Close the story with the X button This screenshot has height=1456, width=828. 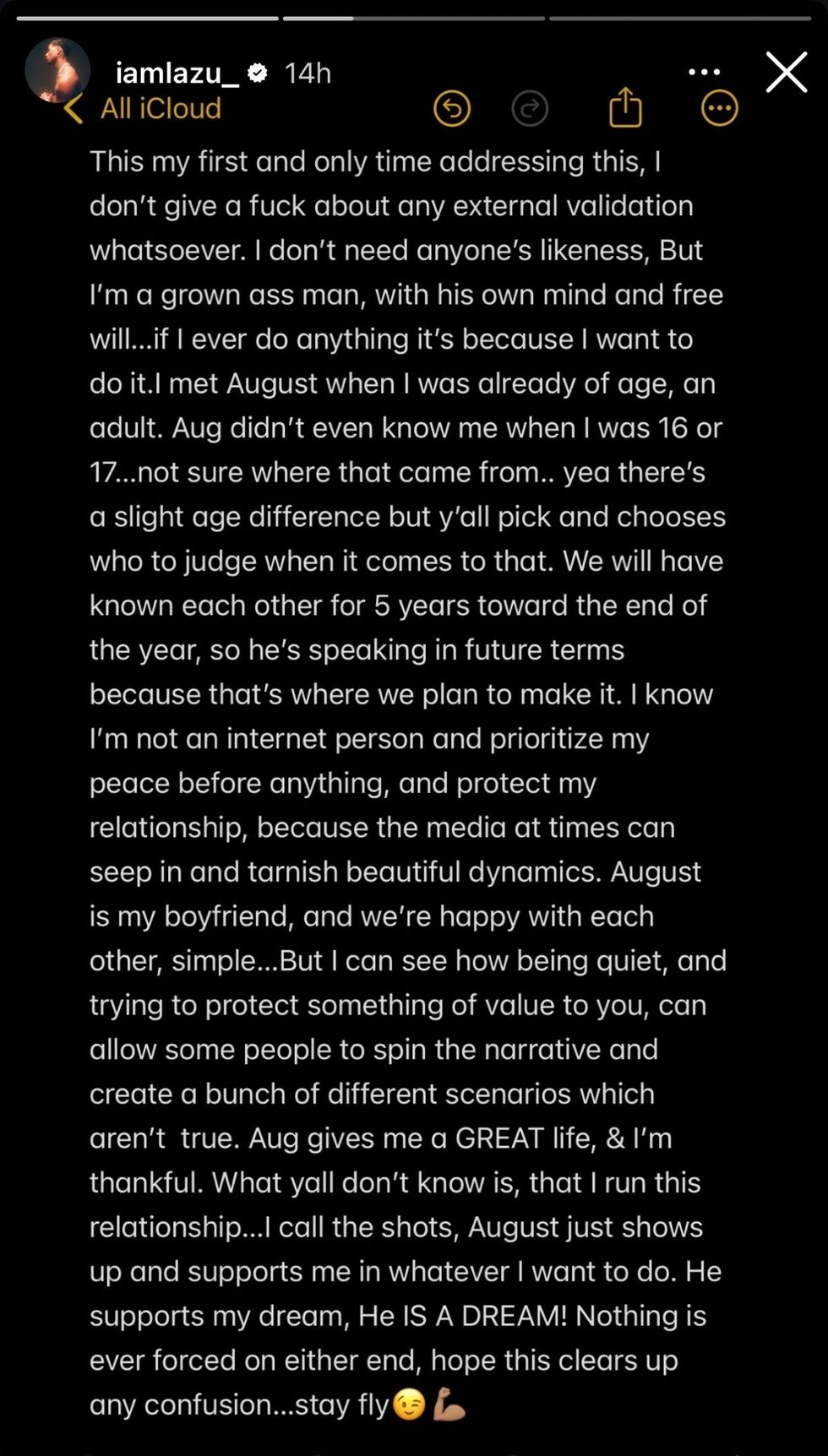(787, 73)
